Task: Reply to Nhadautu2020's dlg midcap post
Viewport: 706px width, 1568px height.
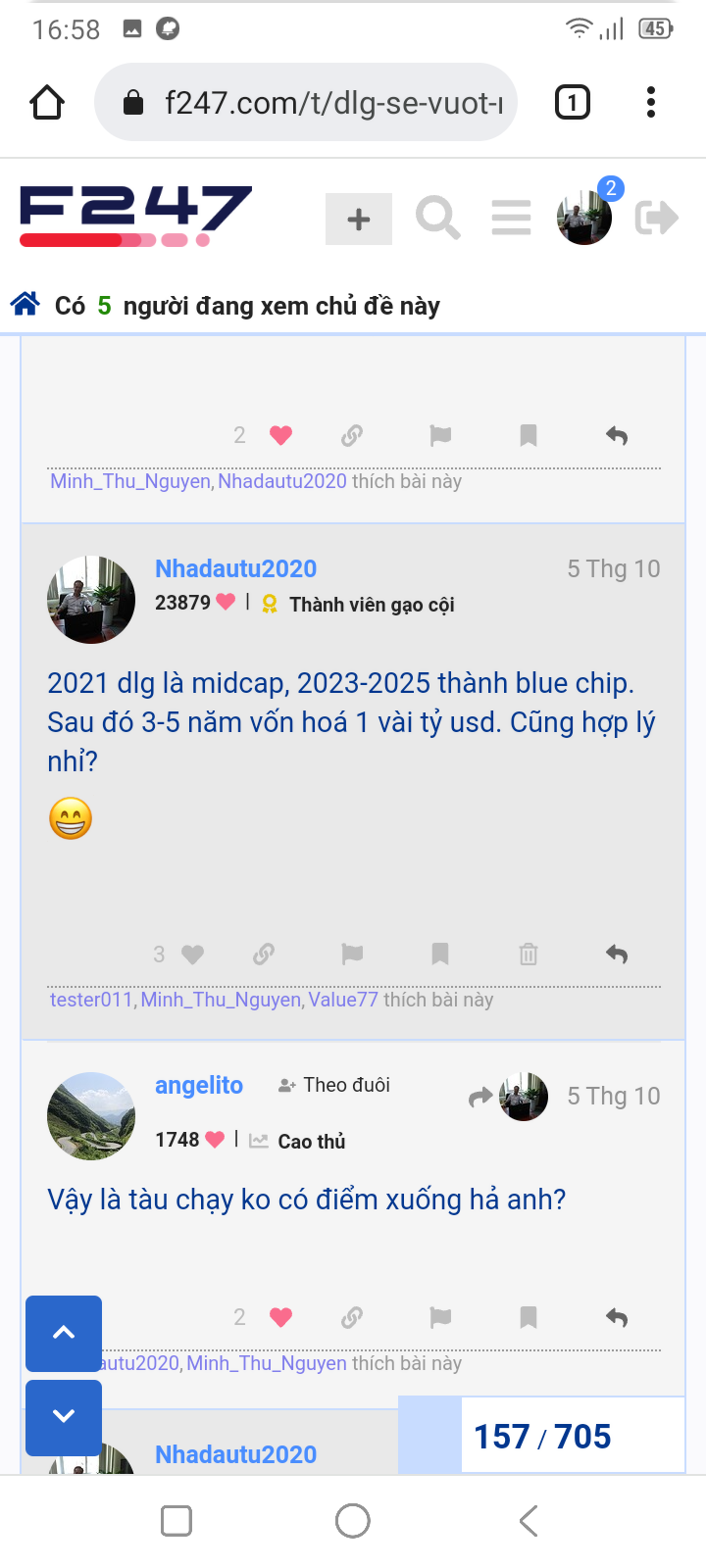Action: pyautogui.click(x=617, y=954)
